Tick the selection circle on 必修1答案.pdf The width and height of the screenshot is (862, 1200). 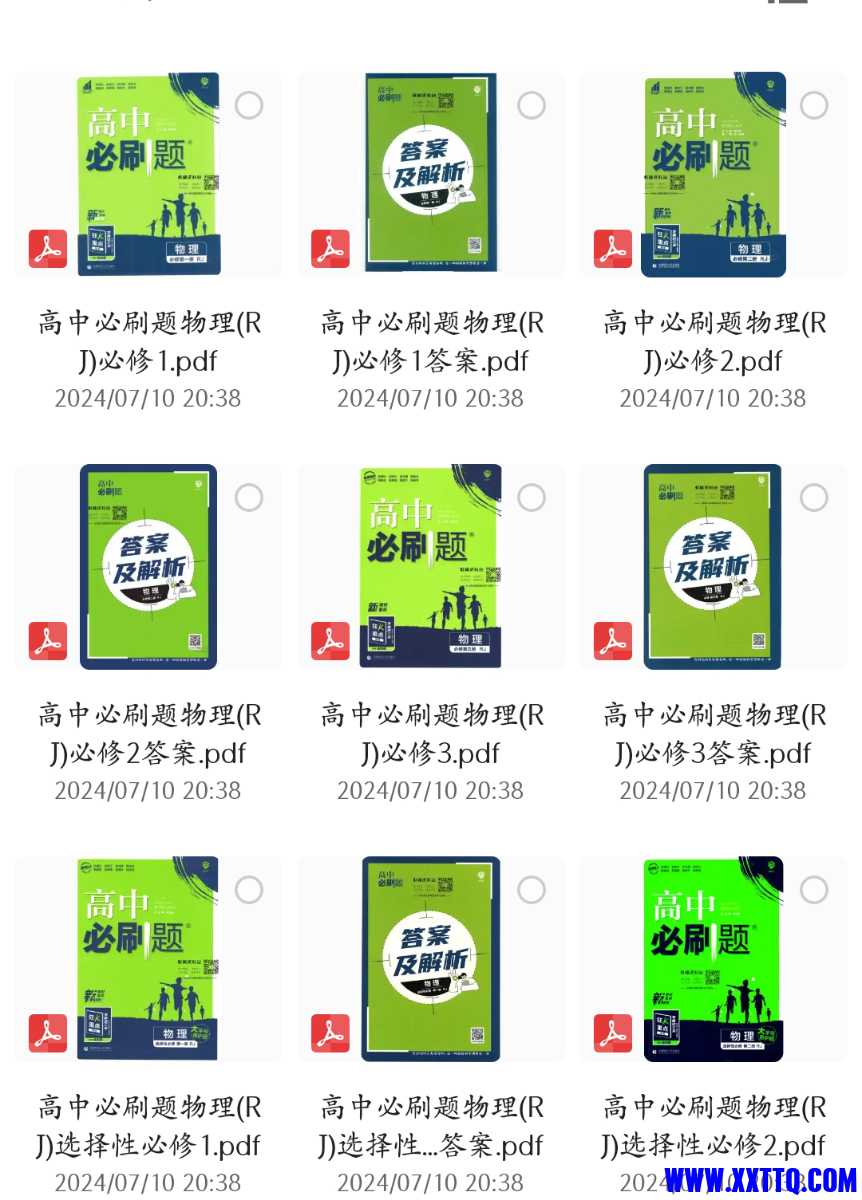tap(532, 106)
